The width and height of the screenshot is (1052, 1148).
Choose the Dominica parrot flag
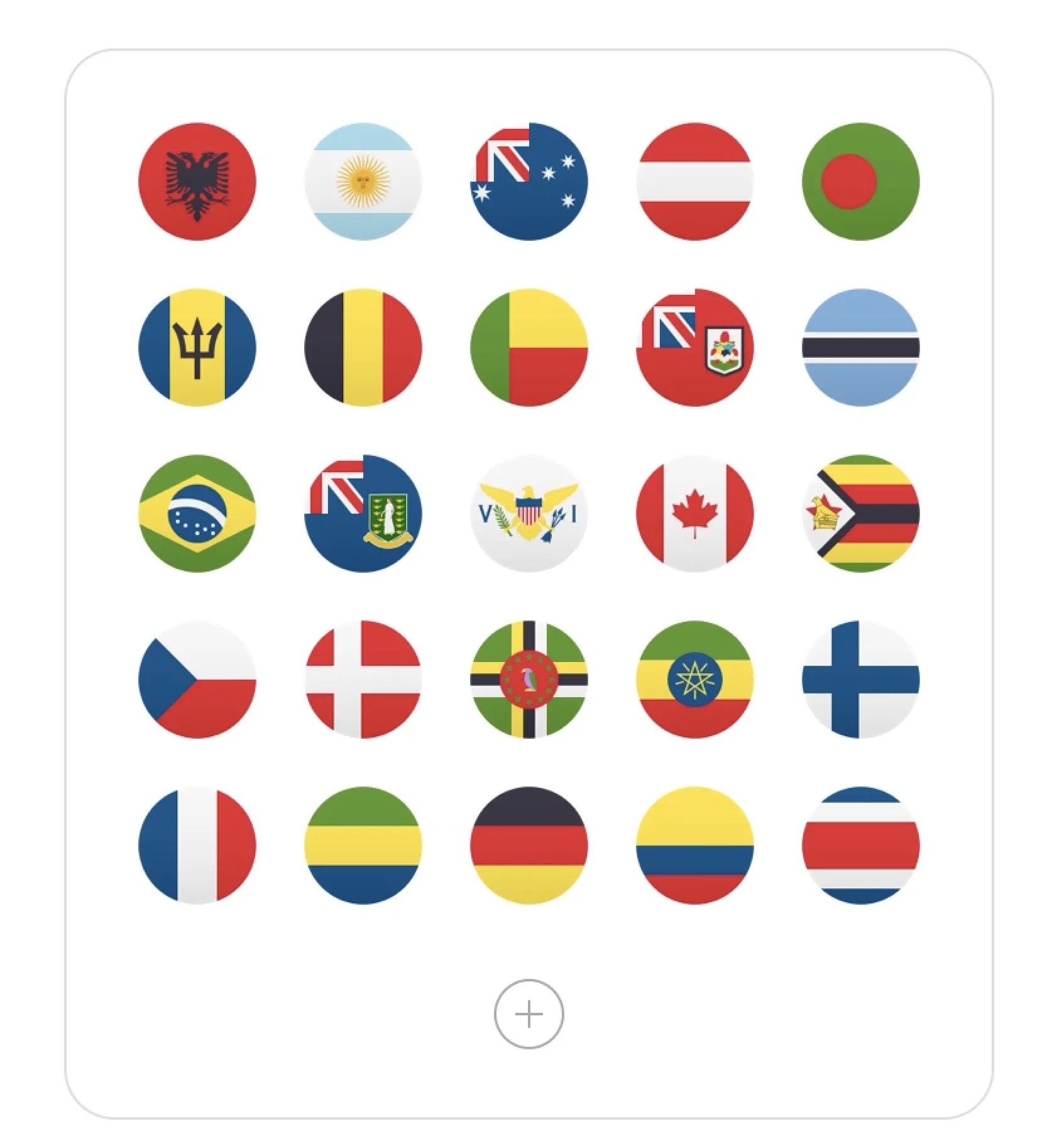pos(529,679)
